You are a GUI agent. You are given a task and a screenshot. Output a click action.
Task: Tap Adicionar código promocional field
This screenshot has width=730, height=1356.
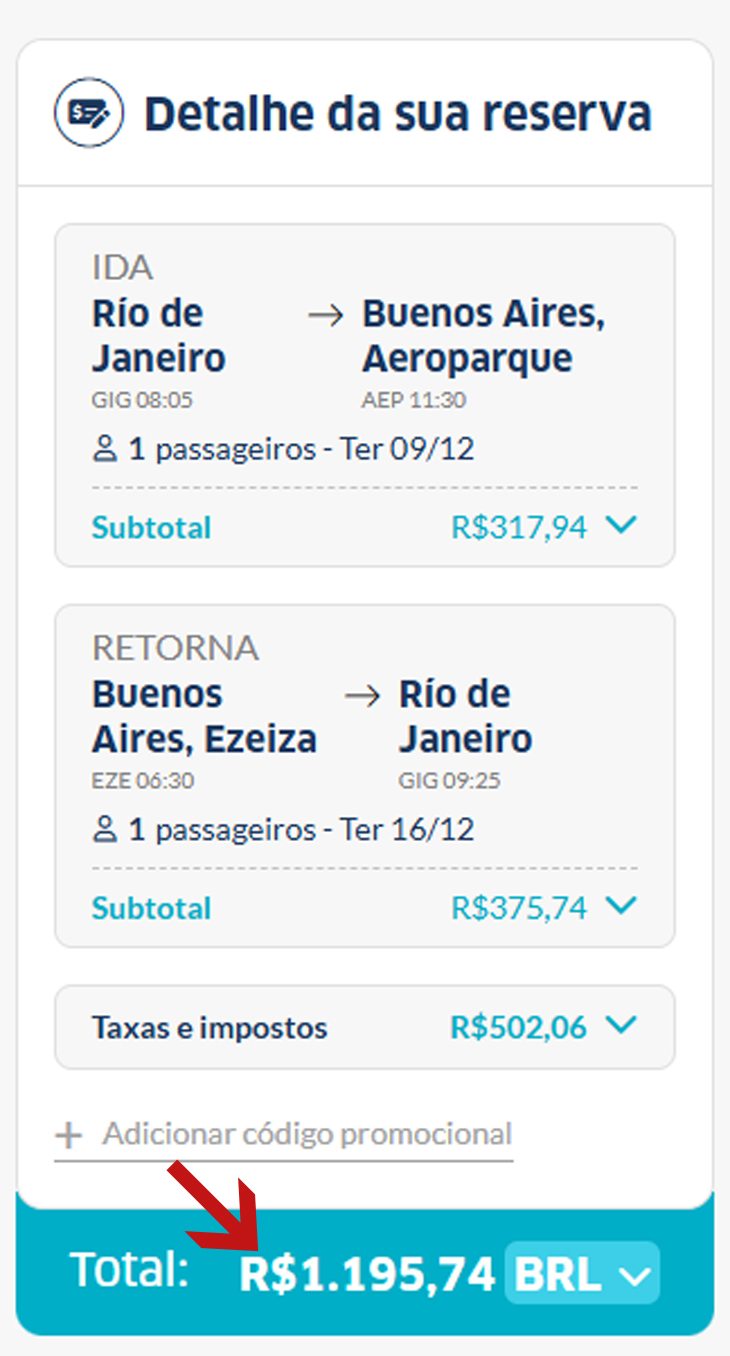pyautogui.click(x=284, y=1135)
